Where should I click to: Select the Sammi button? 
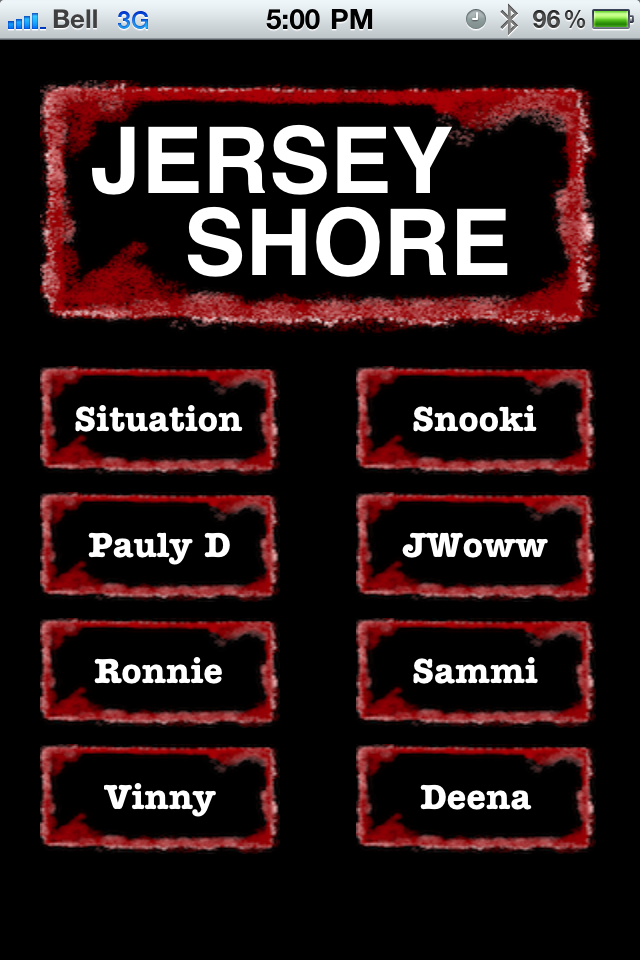474,671
